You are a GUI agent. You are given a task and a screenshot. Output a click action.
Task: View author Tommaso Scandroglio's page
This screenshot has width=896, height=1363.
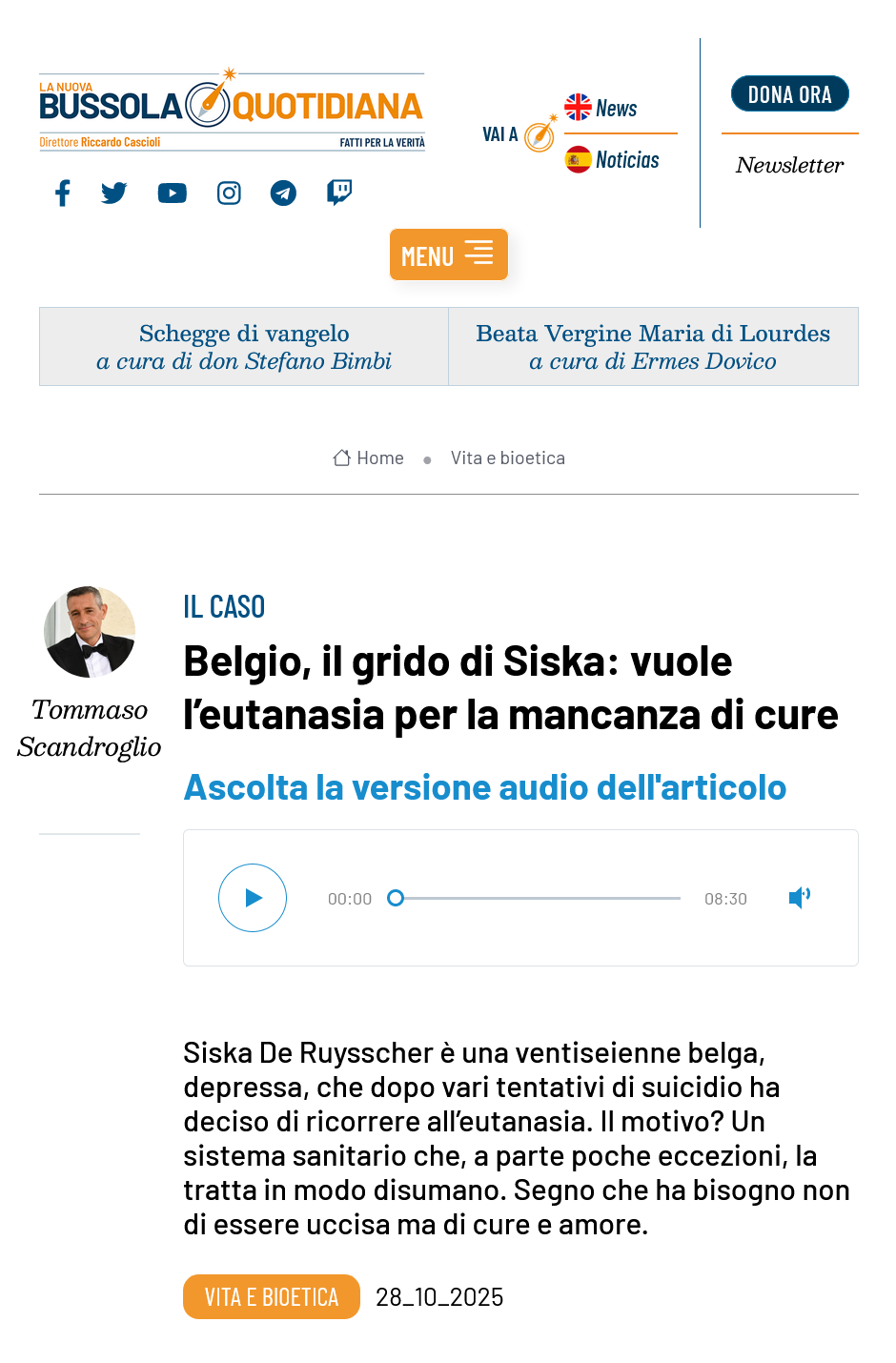pyautogui.click(x=90, y=728)
